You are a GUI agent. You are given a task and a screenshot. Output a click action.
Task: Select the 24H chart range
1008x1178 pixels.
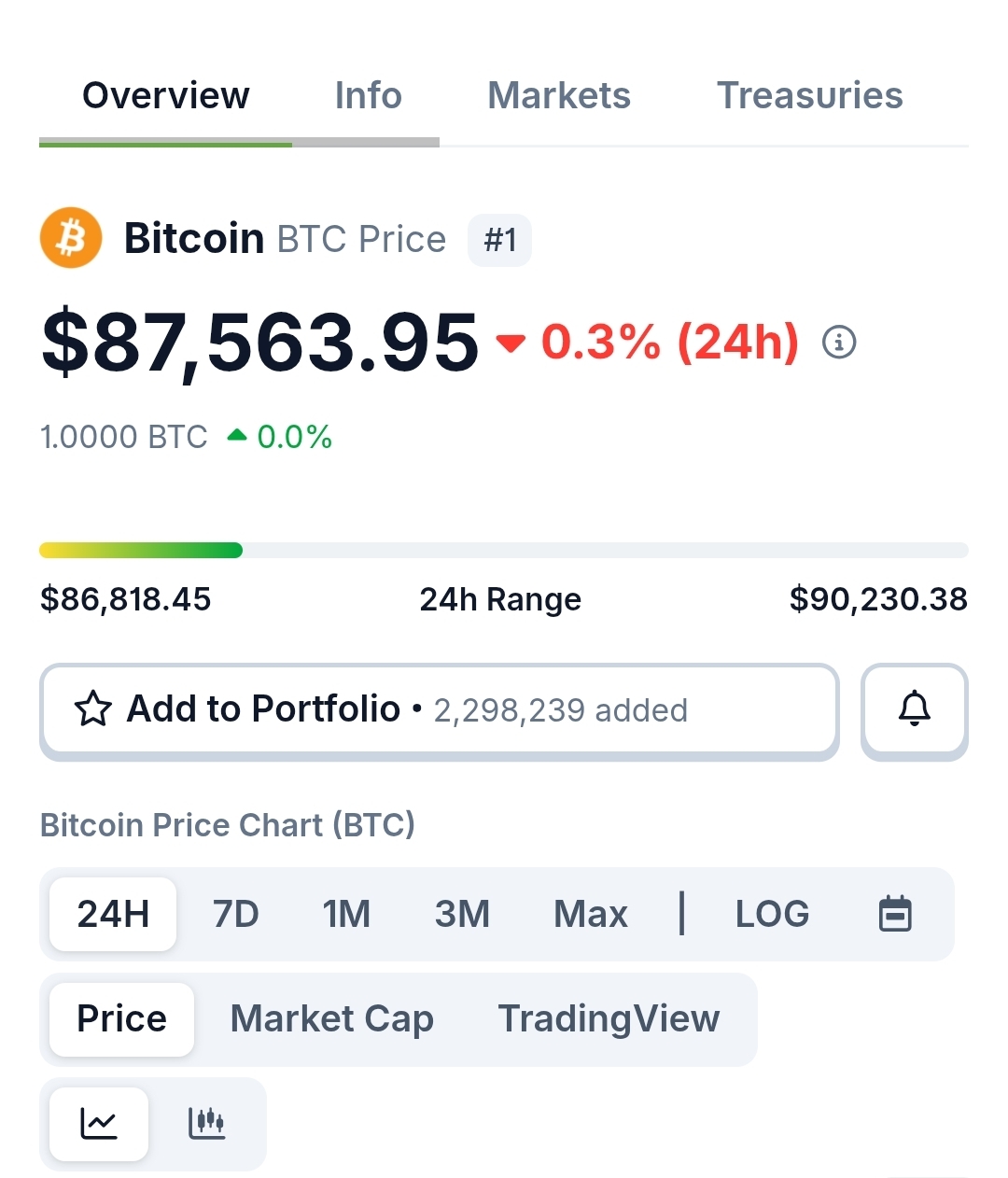coord(113,914)
